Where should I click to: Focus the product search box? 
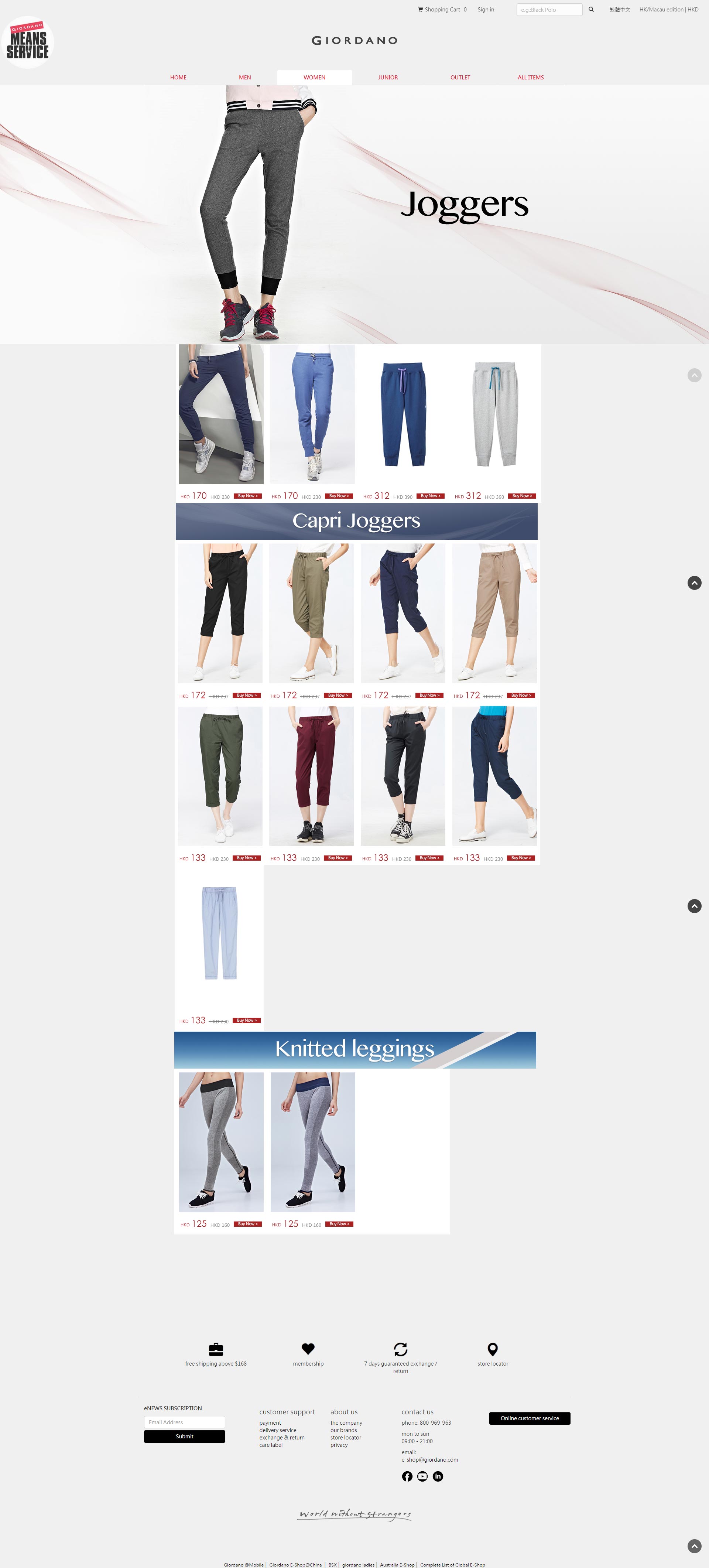[x=548, y=10]
